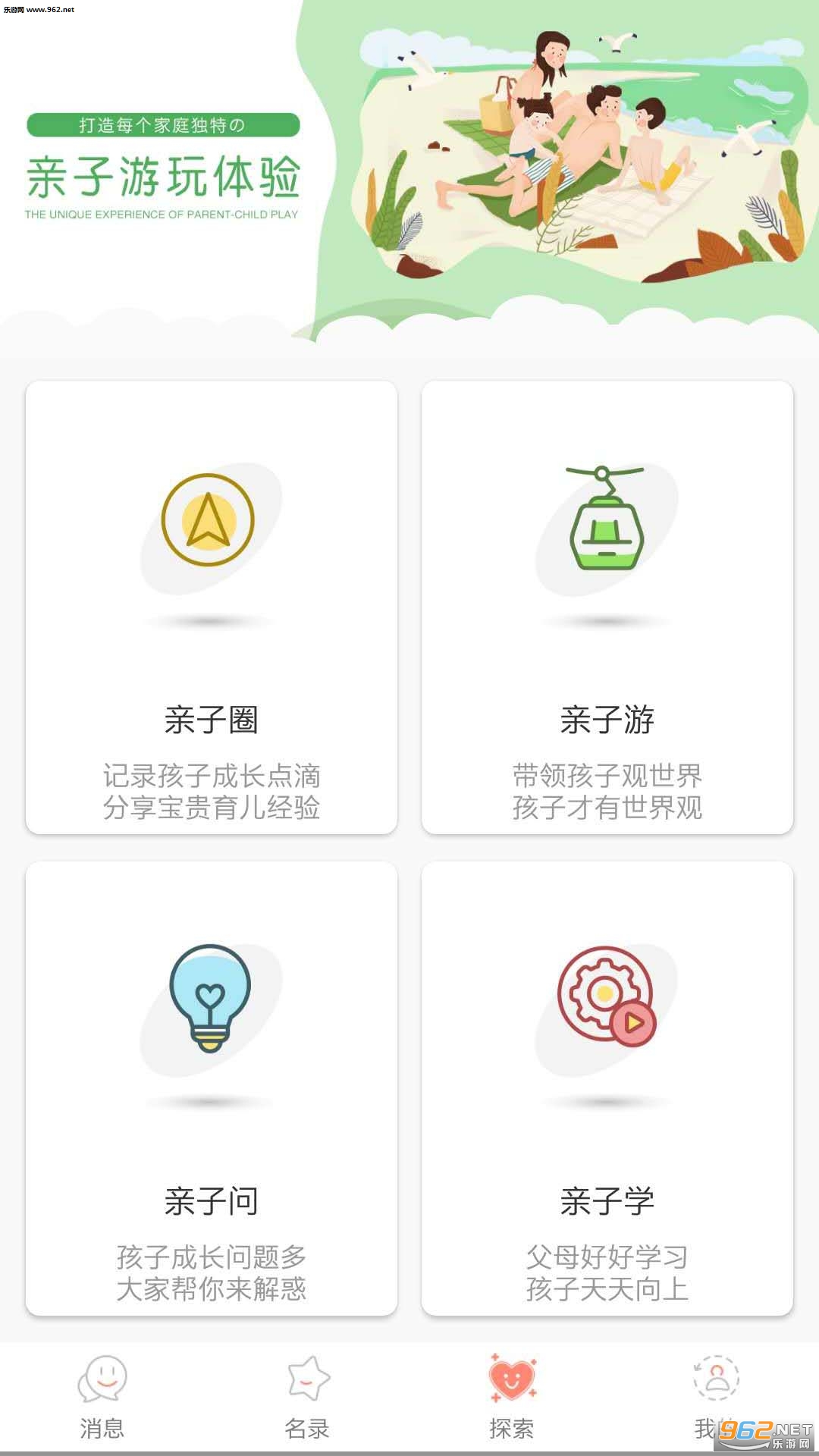Image resolution: width=819 pixels, height=1456 pixels.
Task: Switch to the 消息 tab
Action: tap(102, 1398)
